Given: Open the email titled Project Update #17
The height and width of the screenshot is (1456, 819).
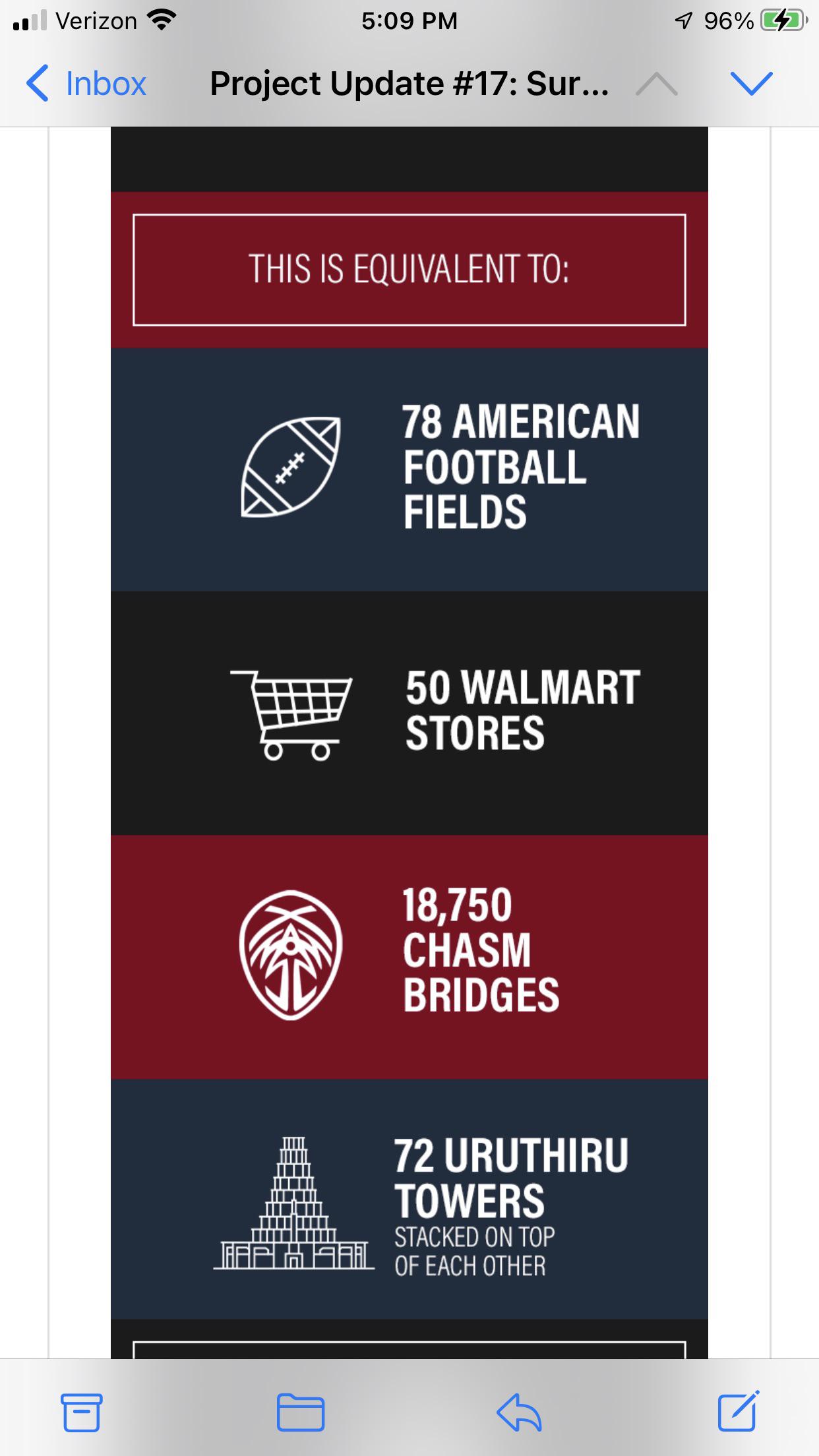Looking at the screenshot, I should [409, 84].
